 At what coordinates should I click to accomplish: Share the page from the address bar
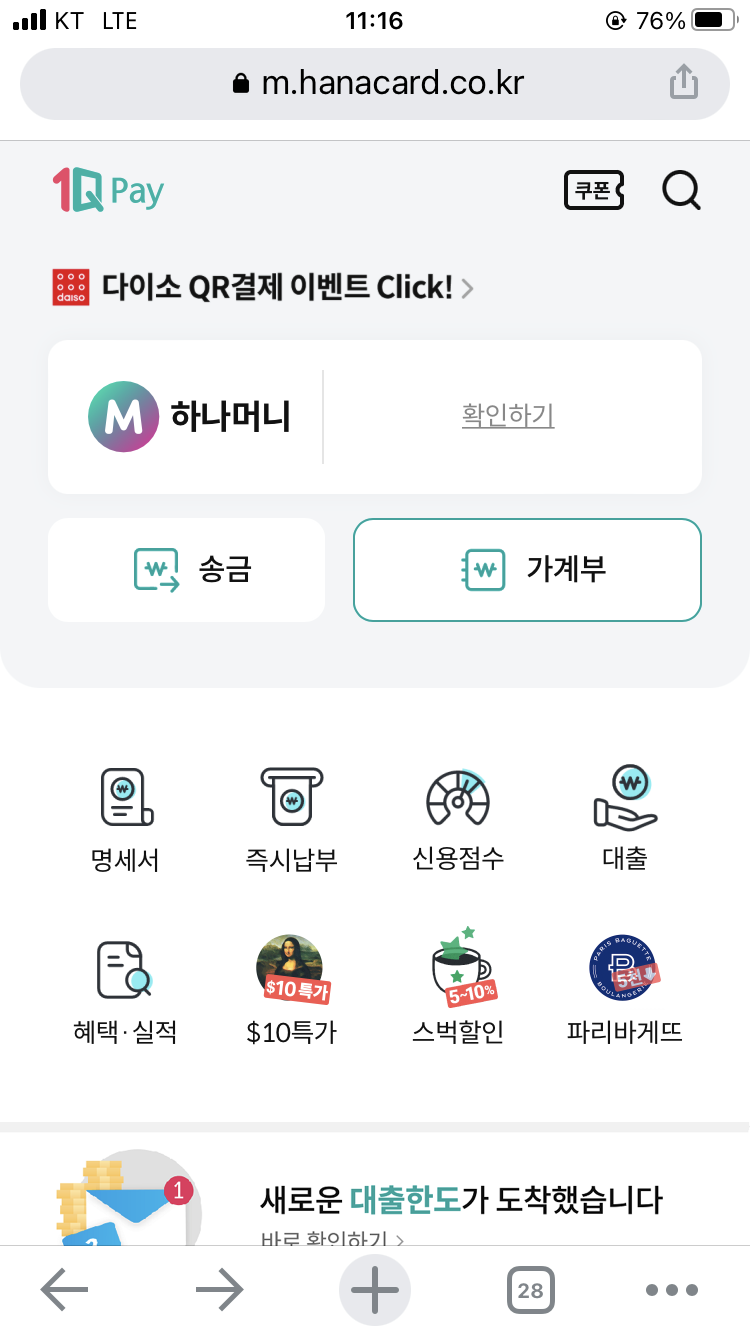point(683,82)
